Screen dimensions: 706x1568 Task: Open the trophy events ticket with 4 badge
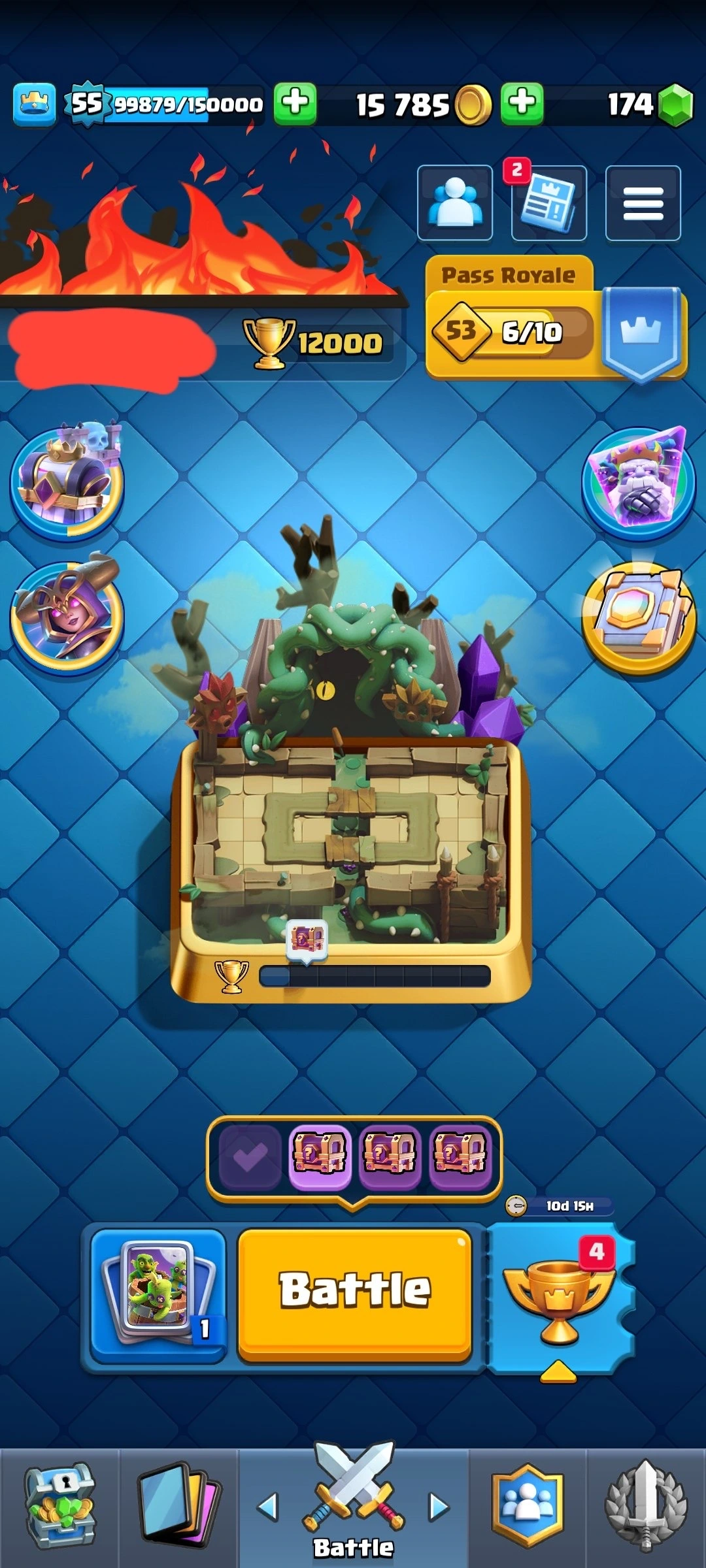pyautogui.click(x=561, y=1297)
